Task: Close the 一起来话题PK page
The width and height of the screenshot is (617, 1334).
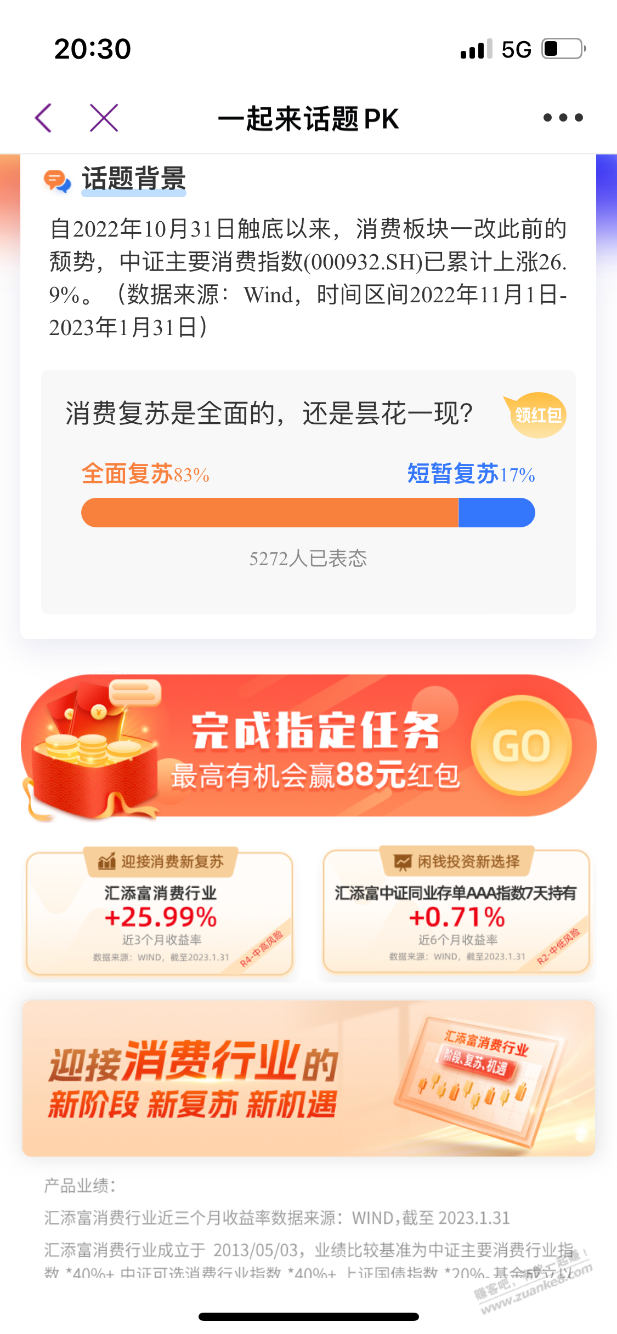Action: click(104, 118)
